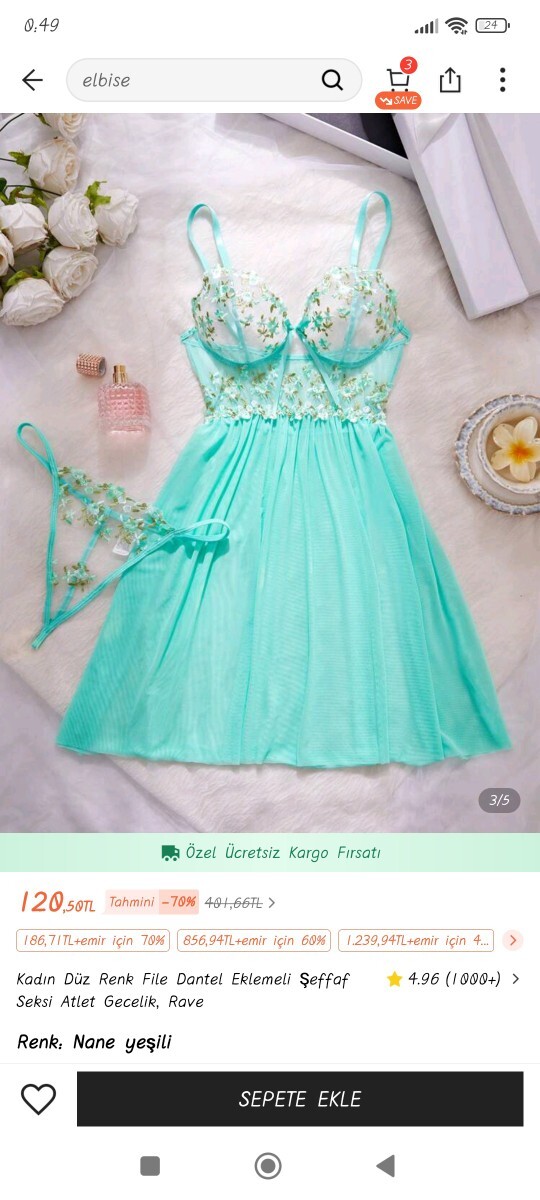Go to the system home screen
Image resolution: width=540 pixels, height=1200 pixels.
pyautogui.click(x=268, y=1165)
